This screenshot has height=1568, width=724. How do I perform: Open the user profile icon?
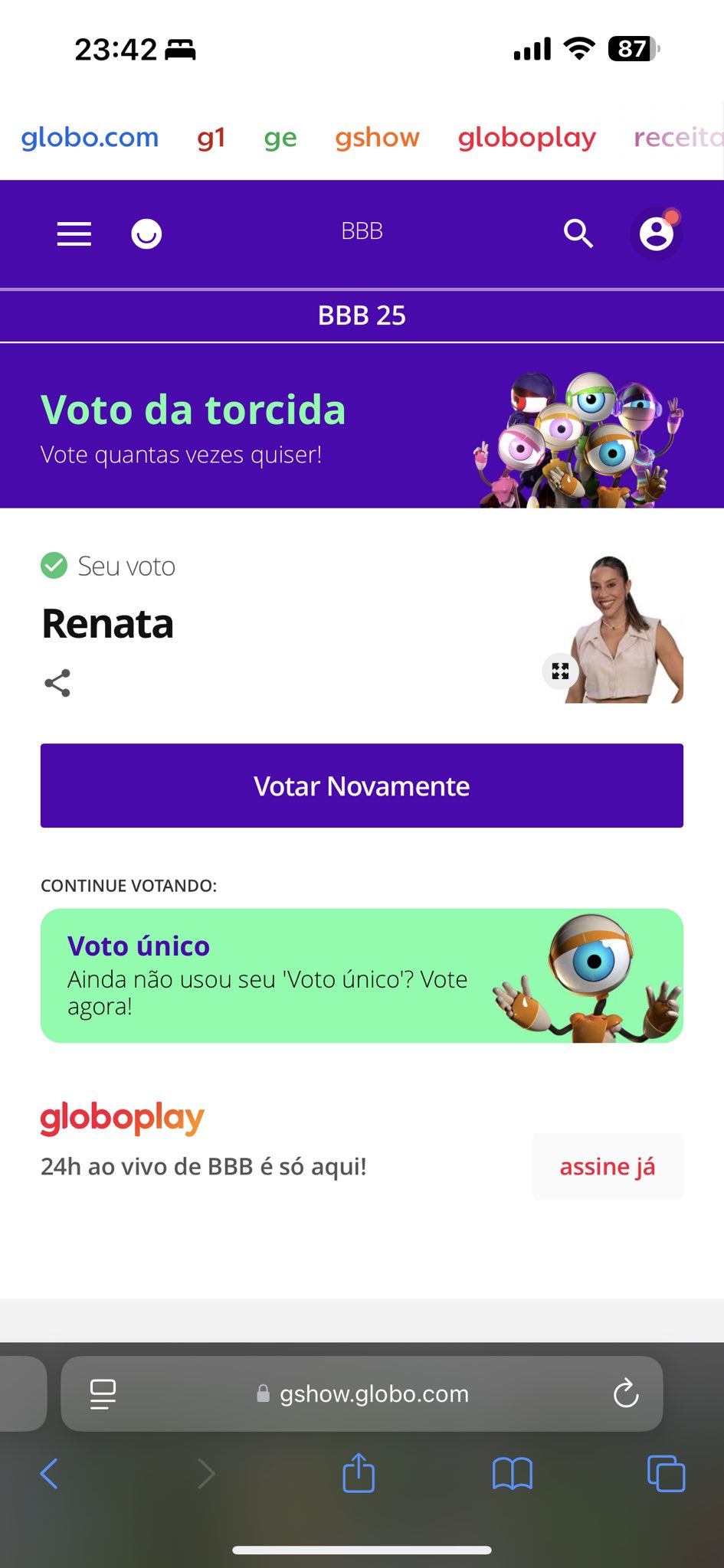pos(657,234)
